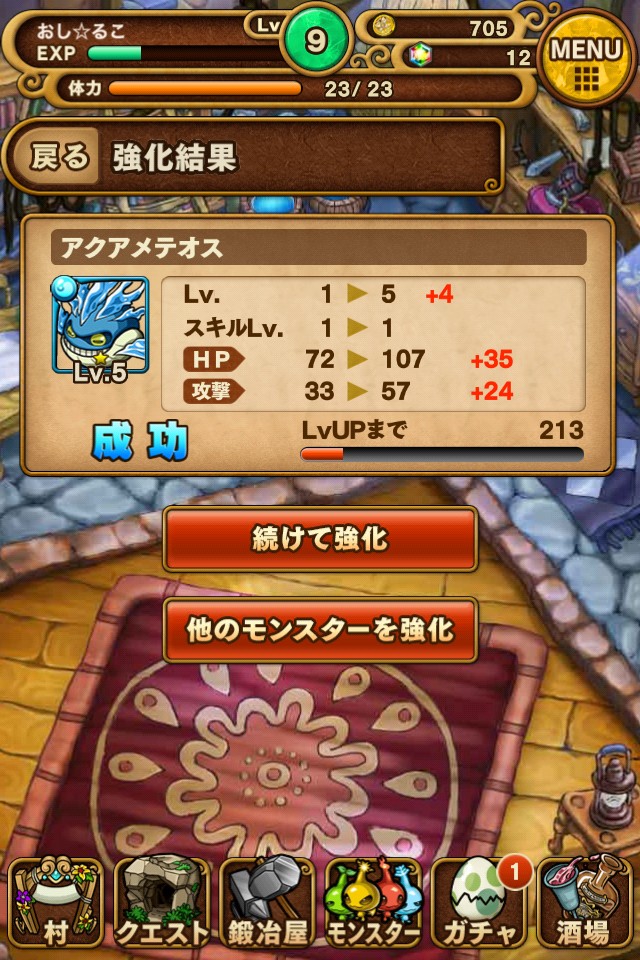Tap 続けて強化 to continue enhancing
The image size is (640, 960).
[x=320, y=539]
